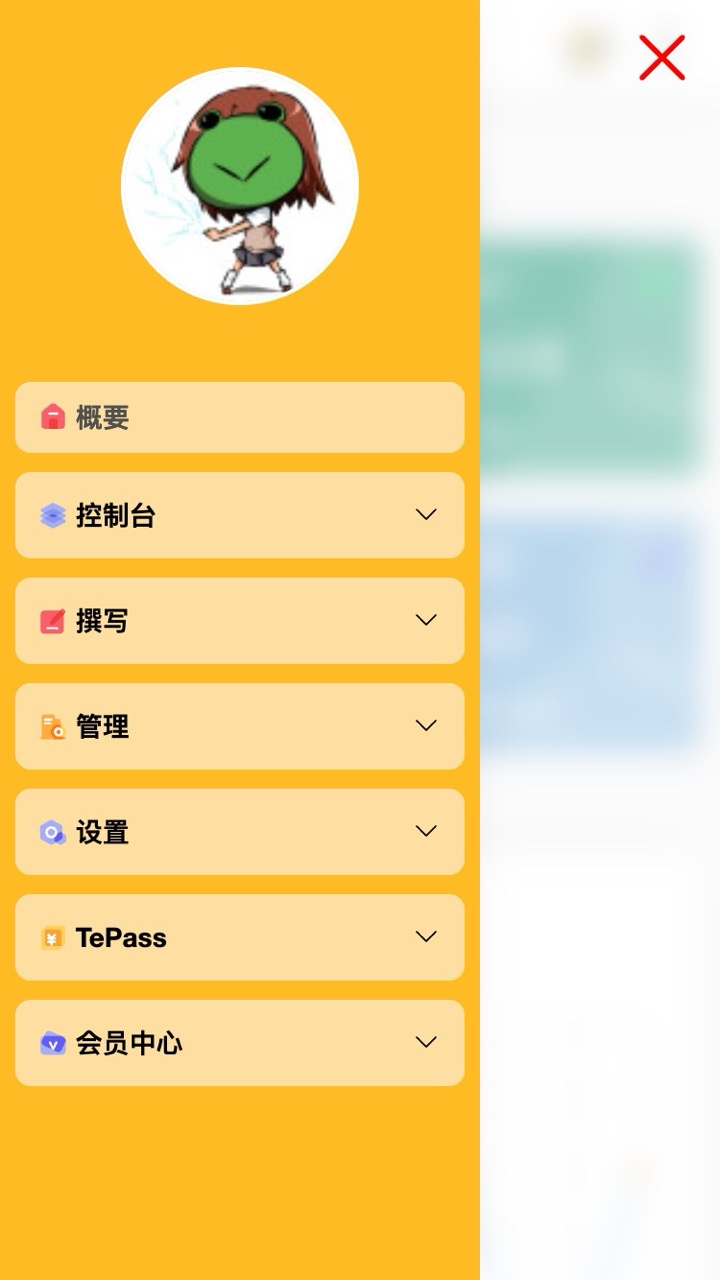Expand the 会员中心 menu section
720x1280 pixels.
(240, 1043)
